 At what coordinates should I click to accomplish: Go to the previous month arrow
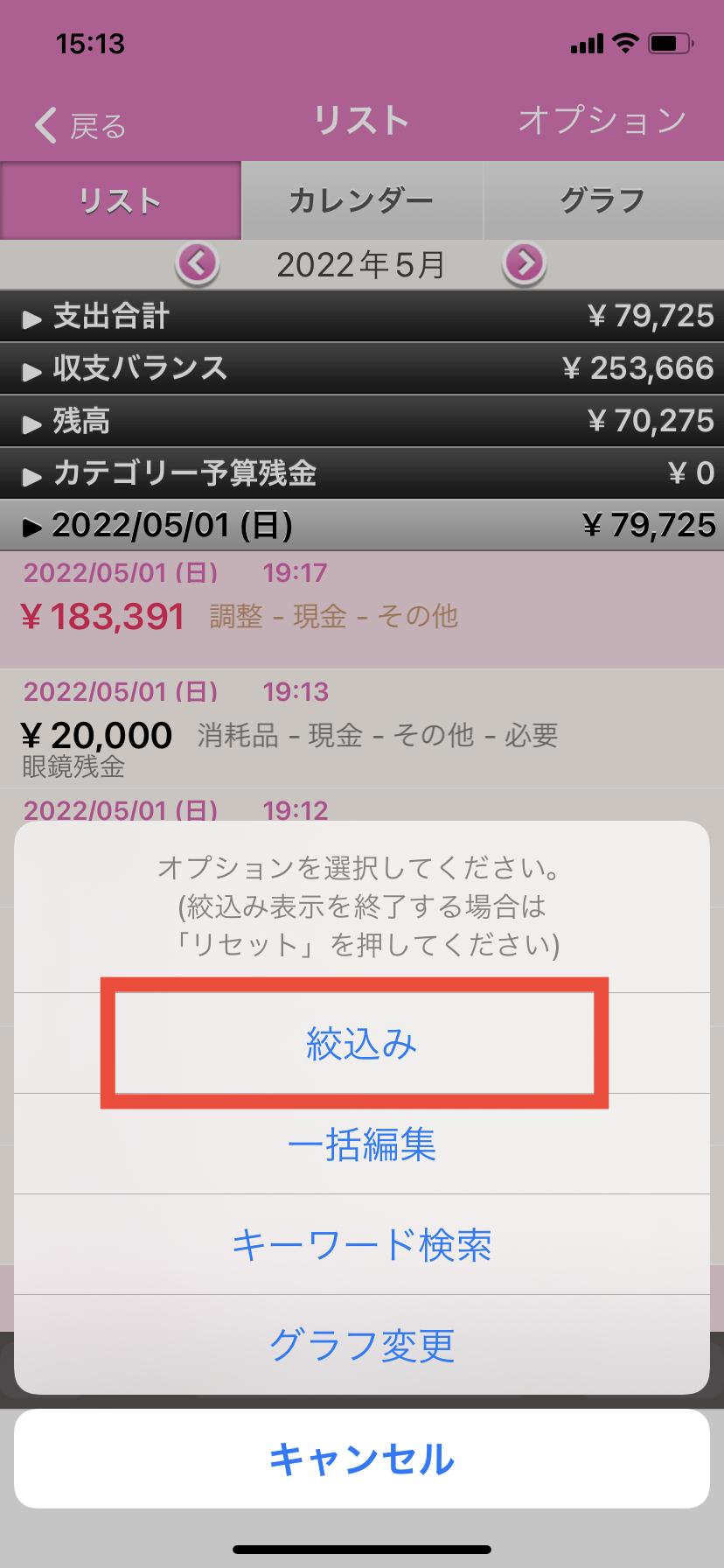click(x=198, y=262)
